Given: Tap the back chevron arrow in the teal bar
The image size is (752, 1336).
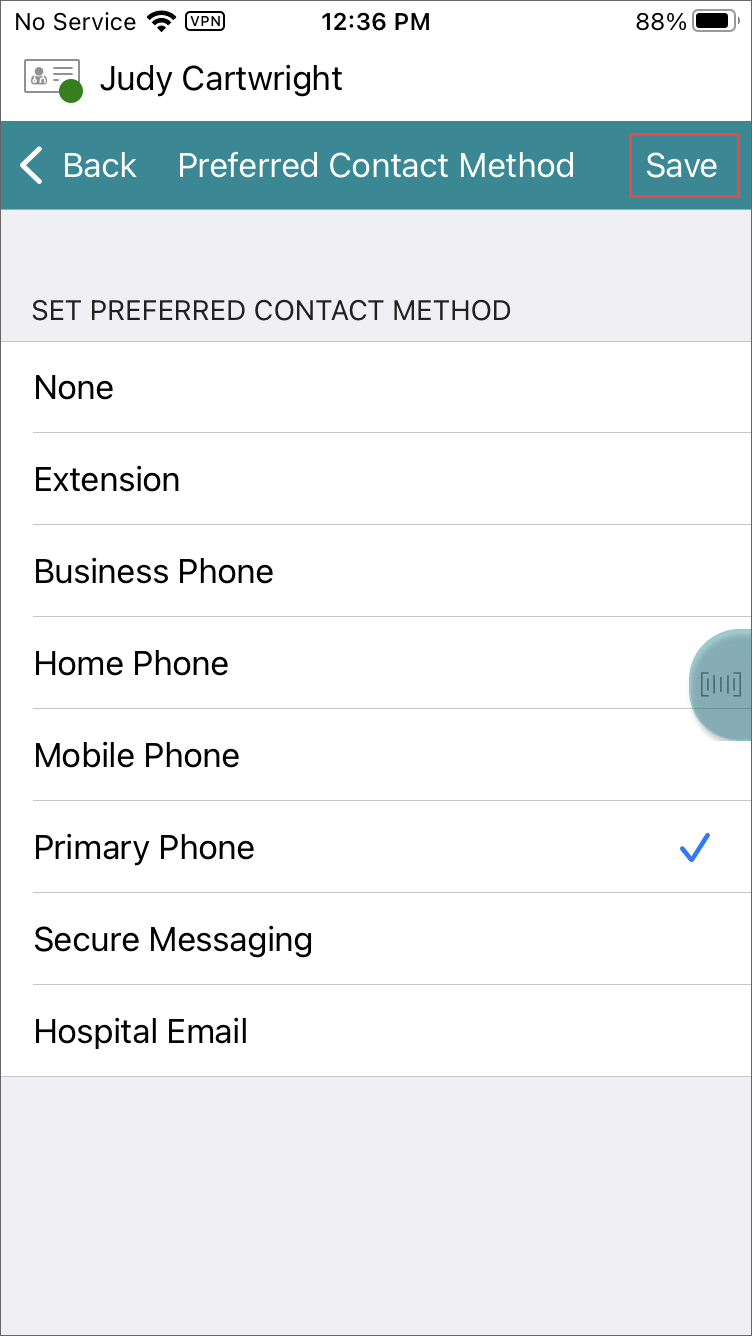Looking at the screenshot, I should tap(30, 165).
